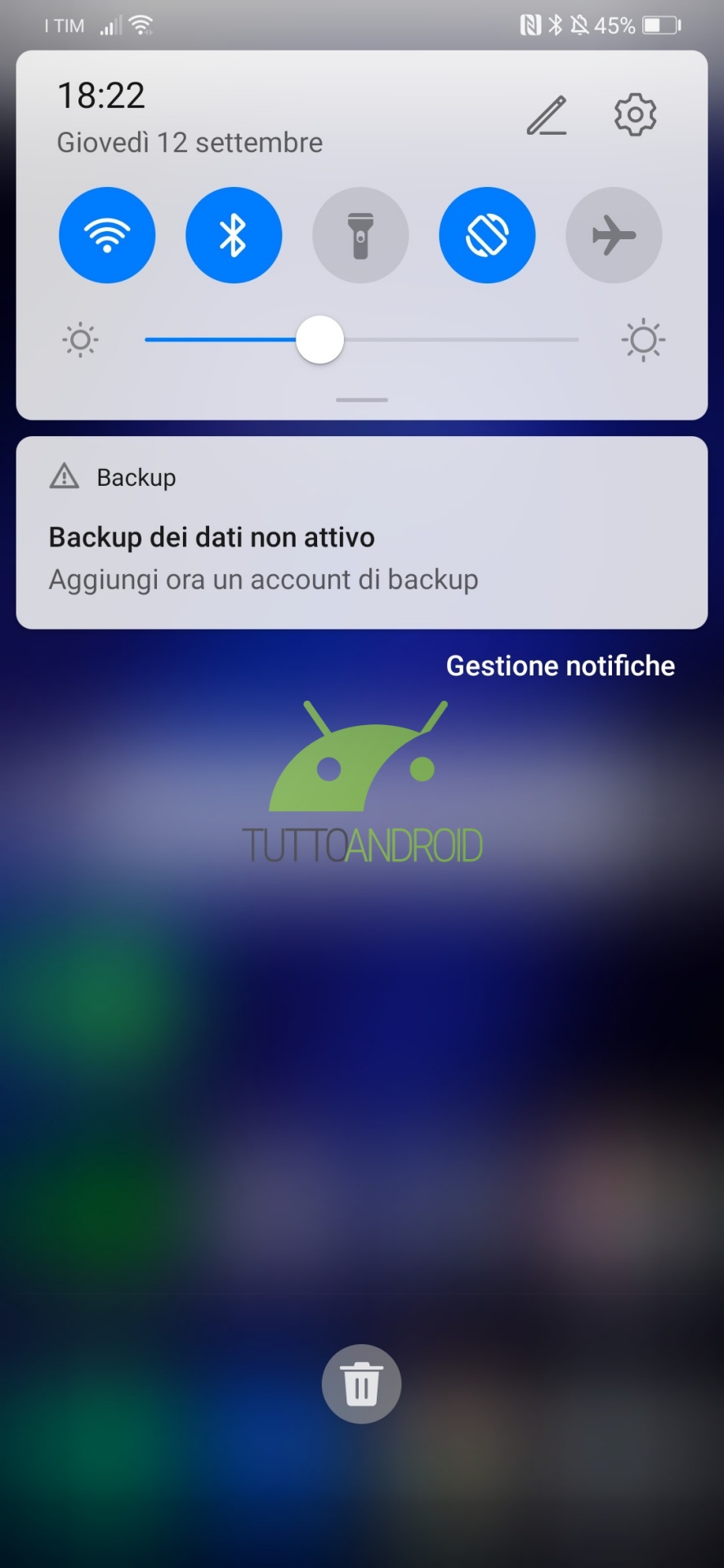Edit the quick settings tiles
Screen dimensions: 724x1568
(547, 115)
